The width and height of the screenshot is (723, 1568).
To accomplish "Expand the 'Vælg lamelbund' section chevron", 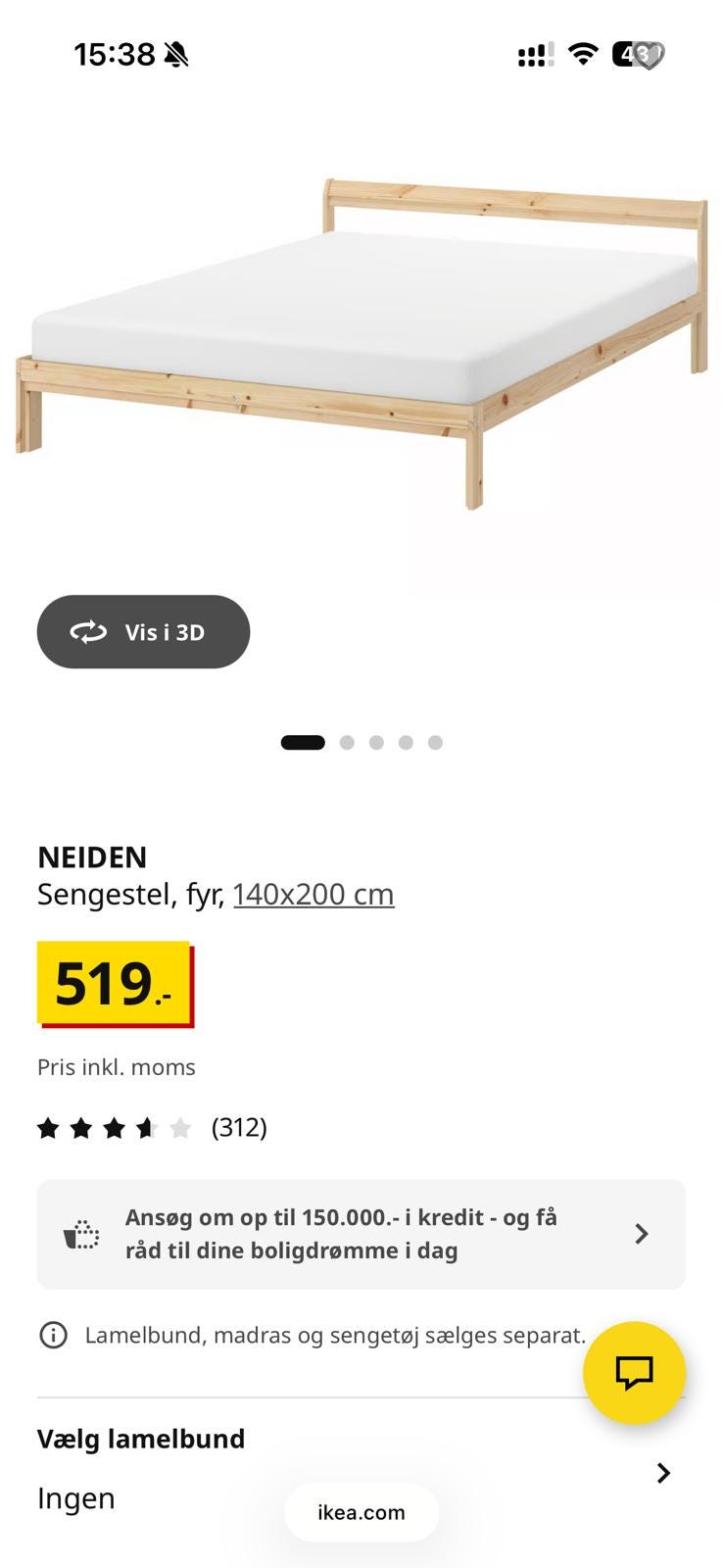I will (x=663, y=1472).
